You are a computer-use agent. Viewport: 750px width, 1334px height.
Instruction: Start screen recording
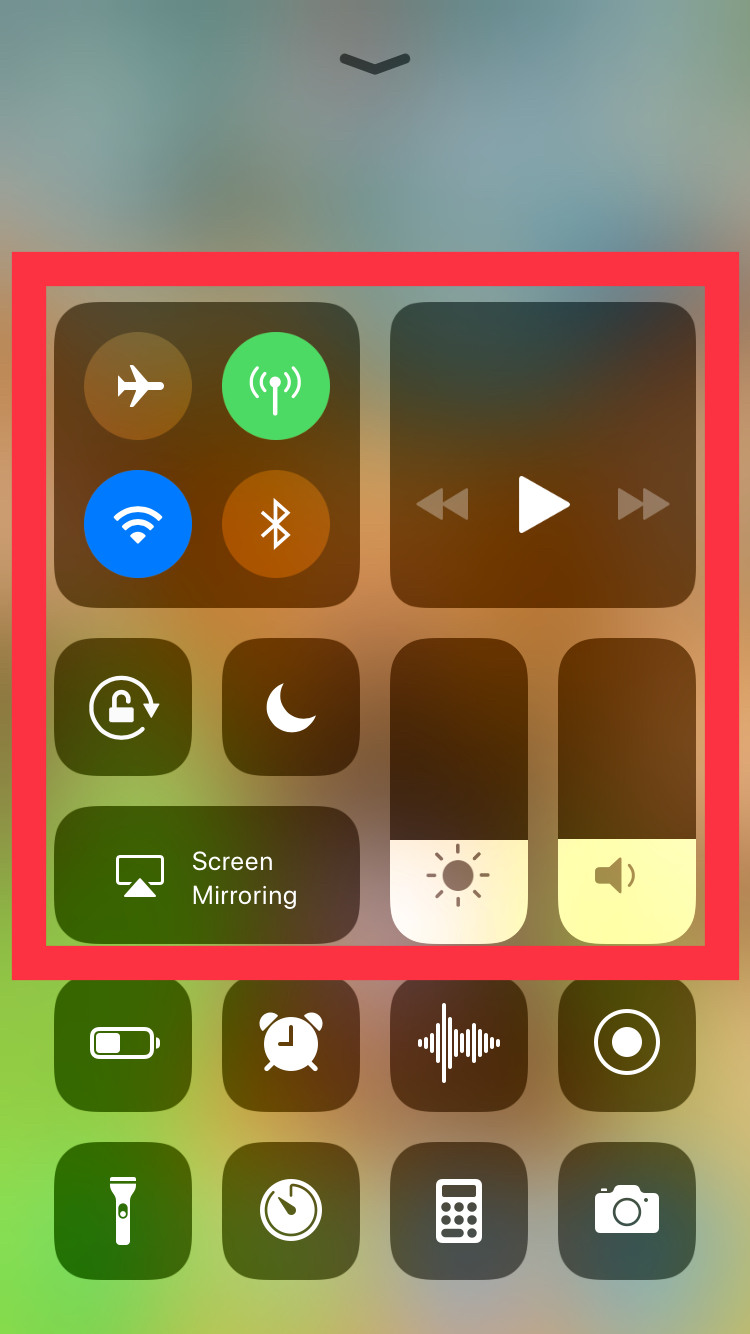pyautogui.click(x=627, y=1043)
